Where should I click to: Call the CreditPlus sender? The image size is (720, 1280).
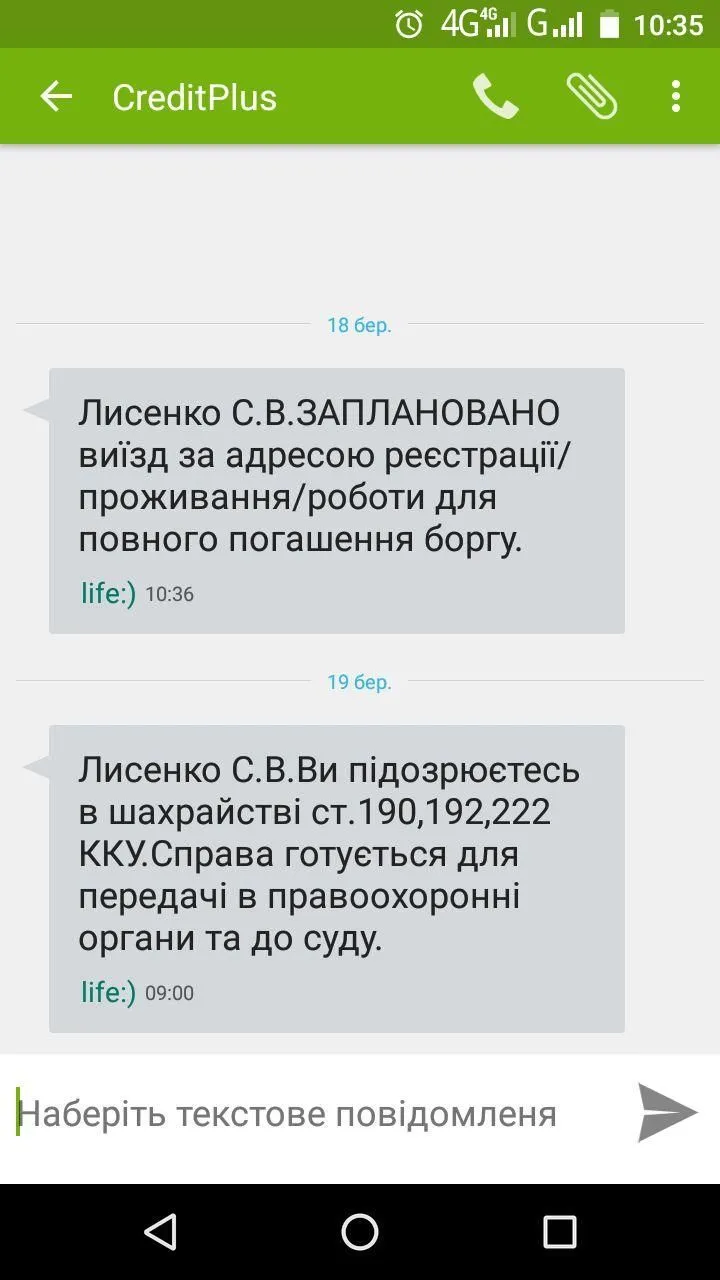point(495,97)
